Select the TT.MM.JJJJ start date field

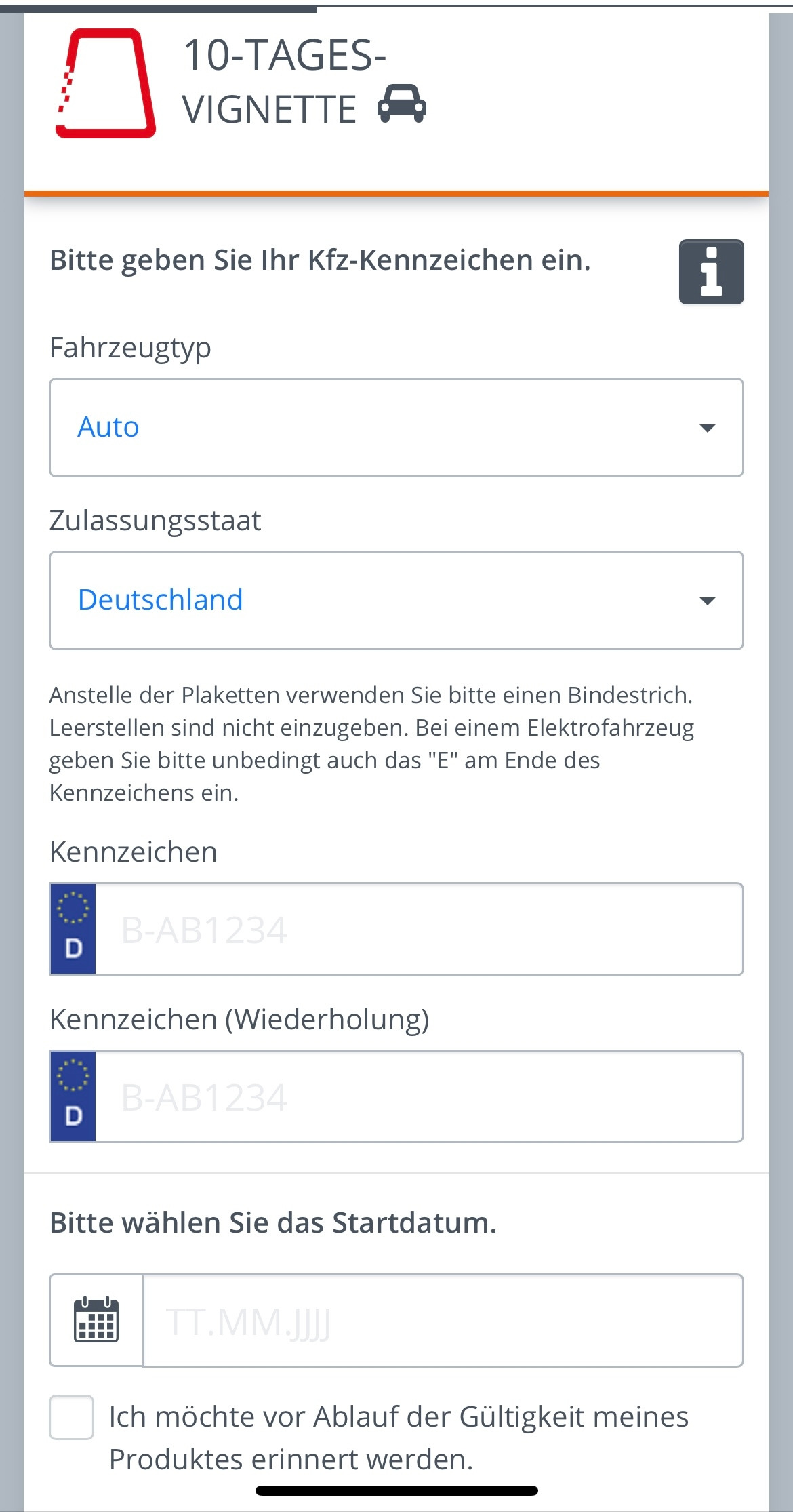pos(443,1320)
